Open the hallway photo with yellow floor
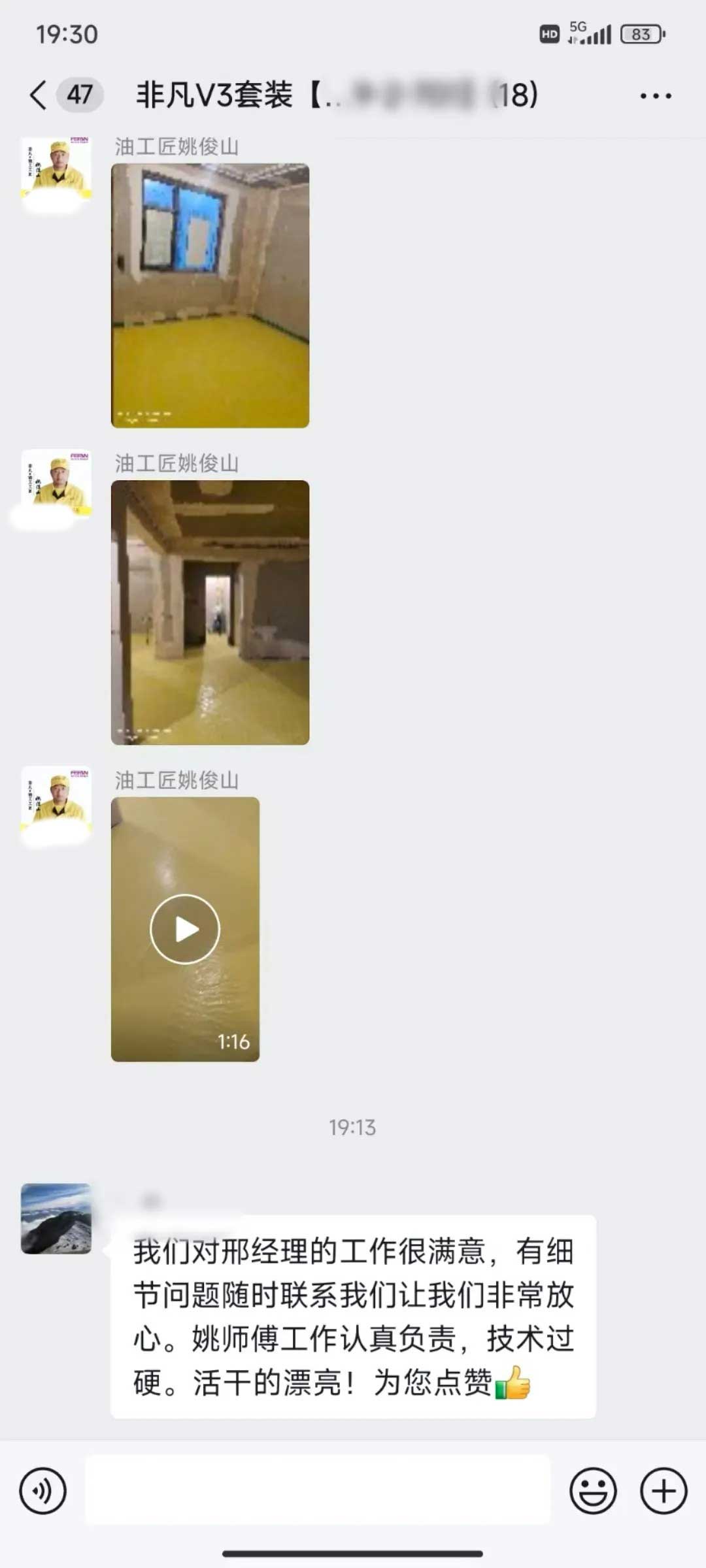706x1568 pixels. coord(210,612)
